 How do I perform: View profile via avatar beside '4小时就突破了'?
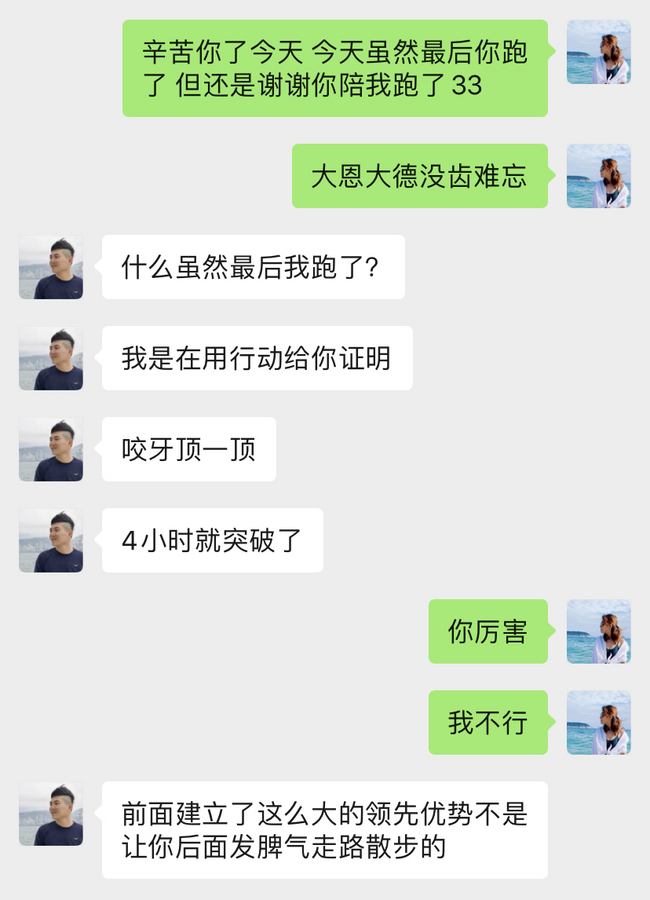pyautogui.click(x=51, y=540)
